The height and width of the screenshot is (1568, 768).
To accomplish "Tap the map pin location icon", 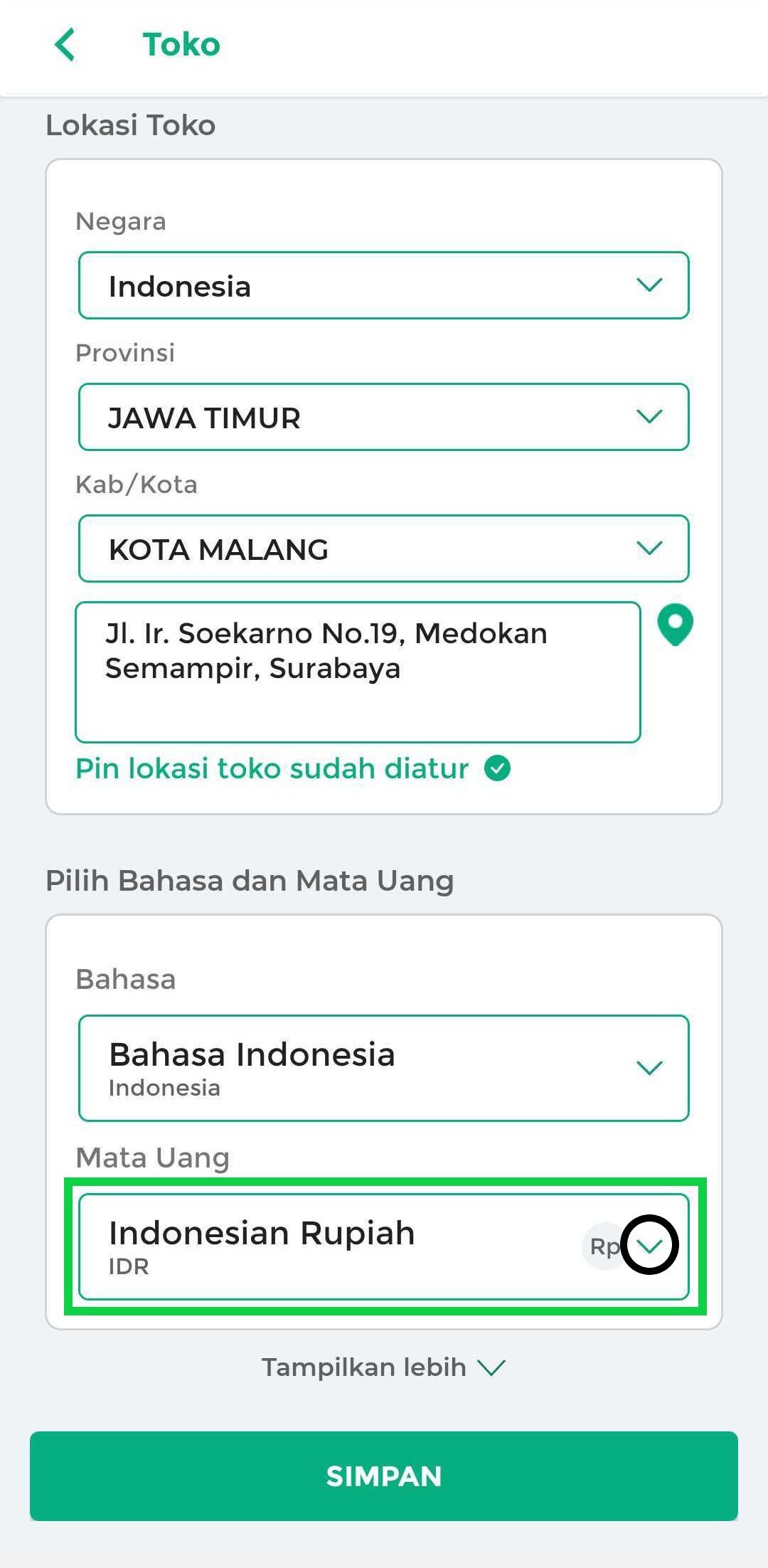I will (675, 625).
